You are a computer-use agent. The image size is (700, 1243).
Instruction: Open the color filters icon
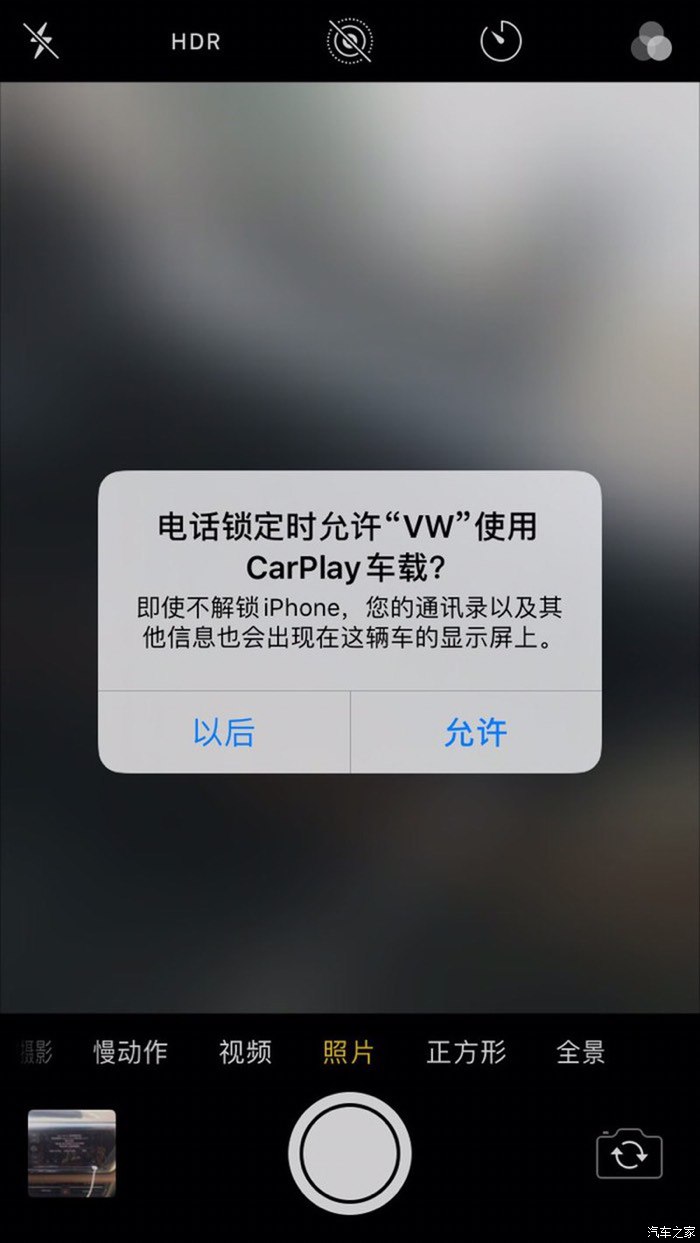pyautogui.click(x=651, y=42)
